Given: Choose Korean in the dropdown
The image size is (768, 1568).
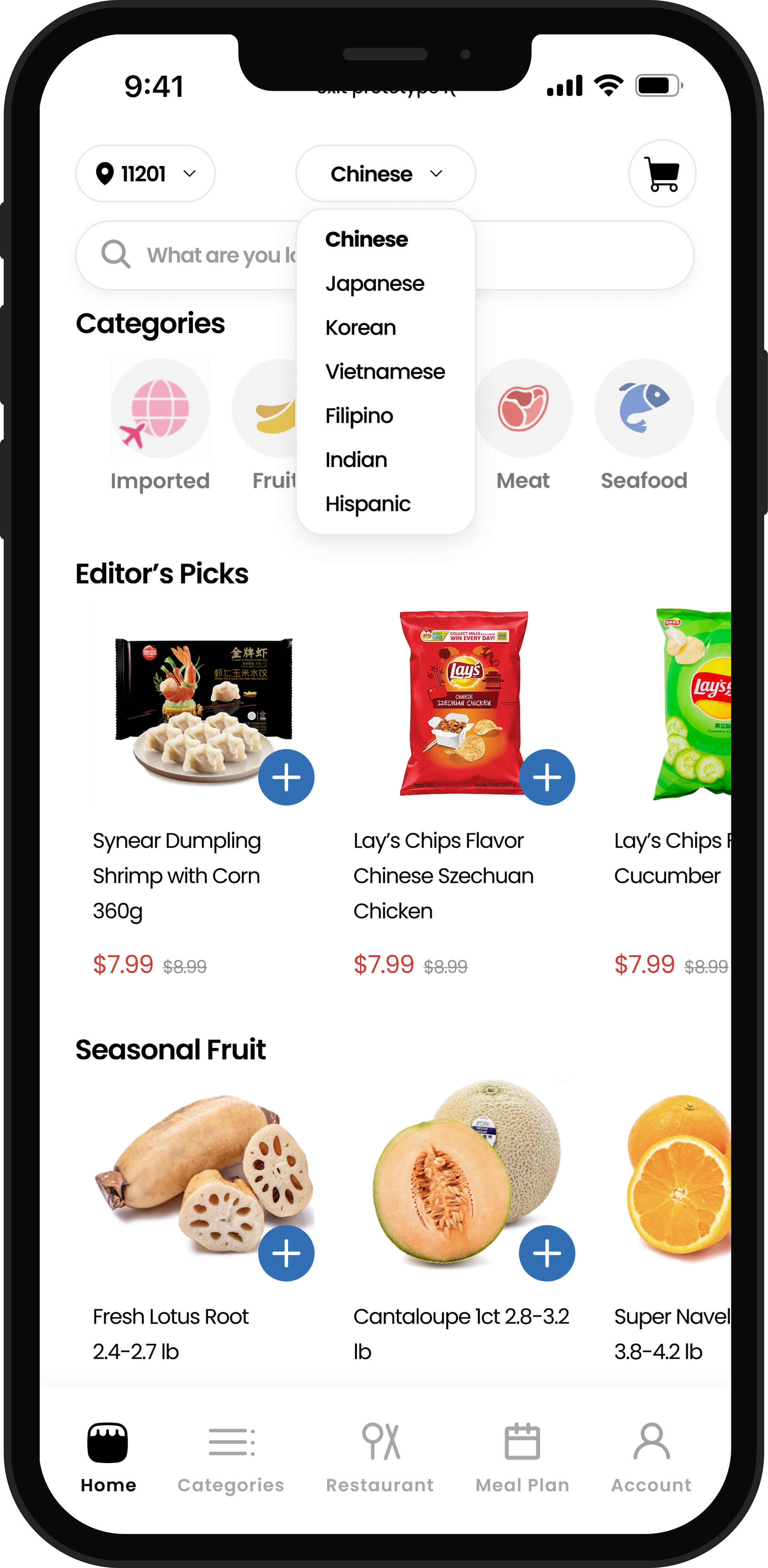Looking at the screenshot, I should pos(361,327).
